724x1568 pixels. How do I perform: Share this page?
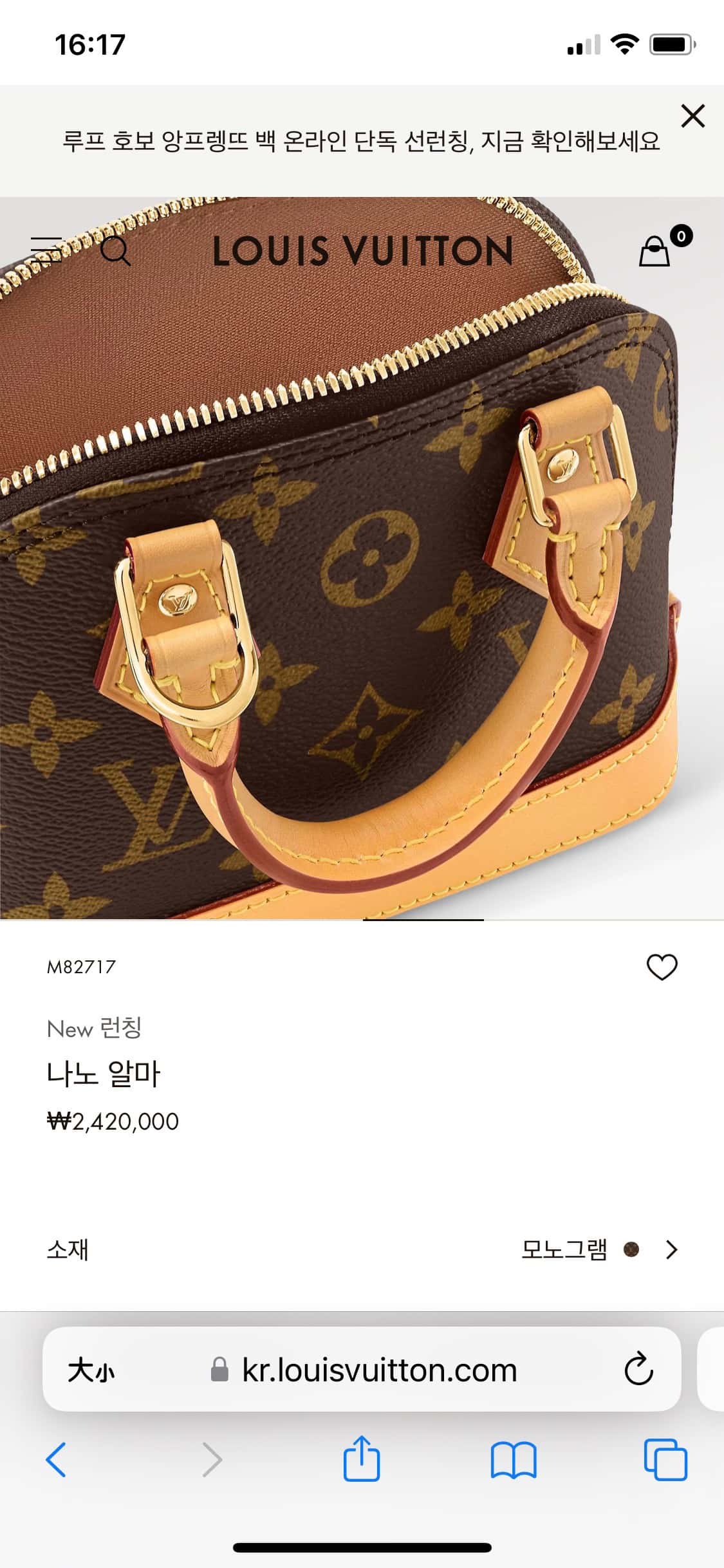[362, 1459]
